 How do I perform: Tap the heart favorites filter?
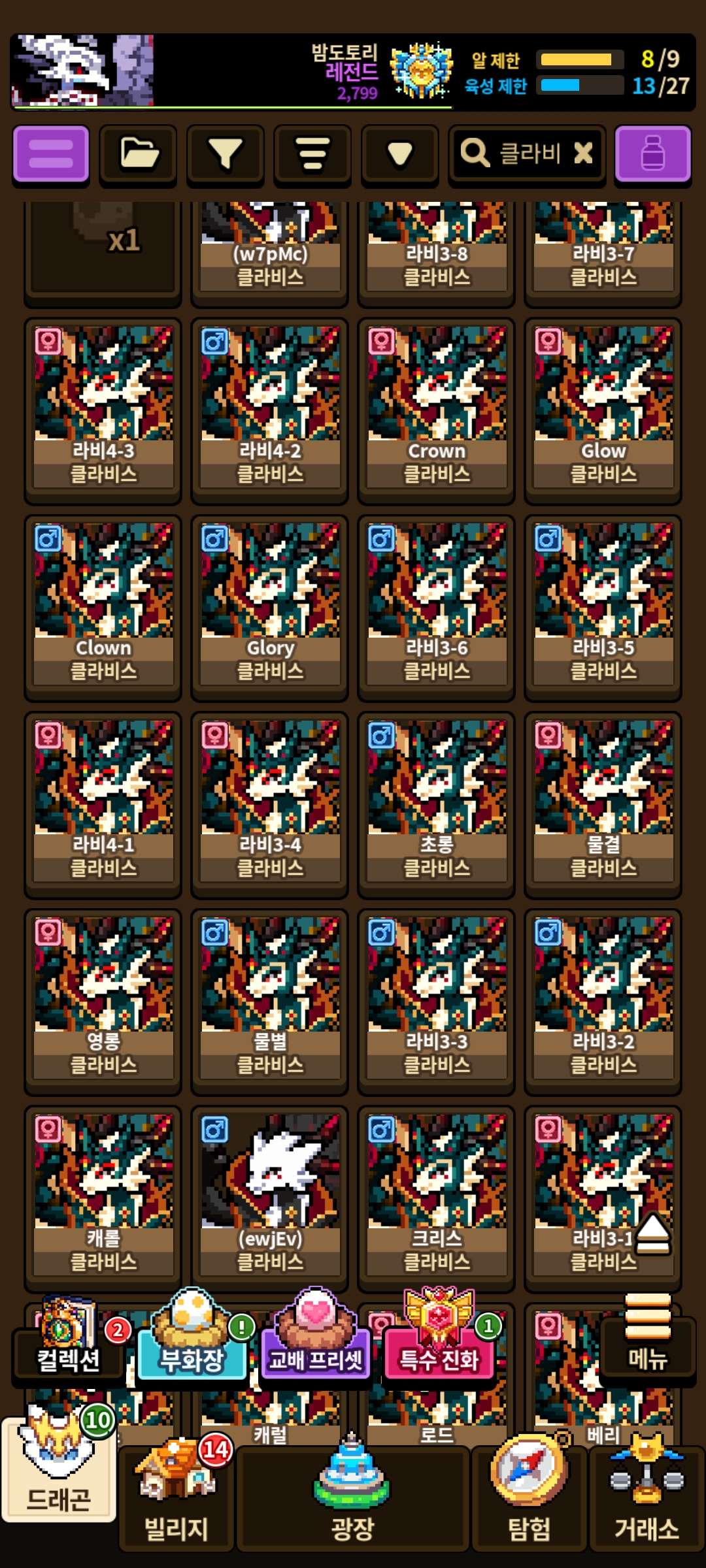pos(399,154)
